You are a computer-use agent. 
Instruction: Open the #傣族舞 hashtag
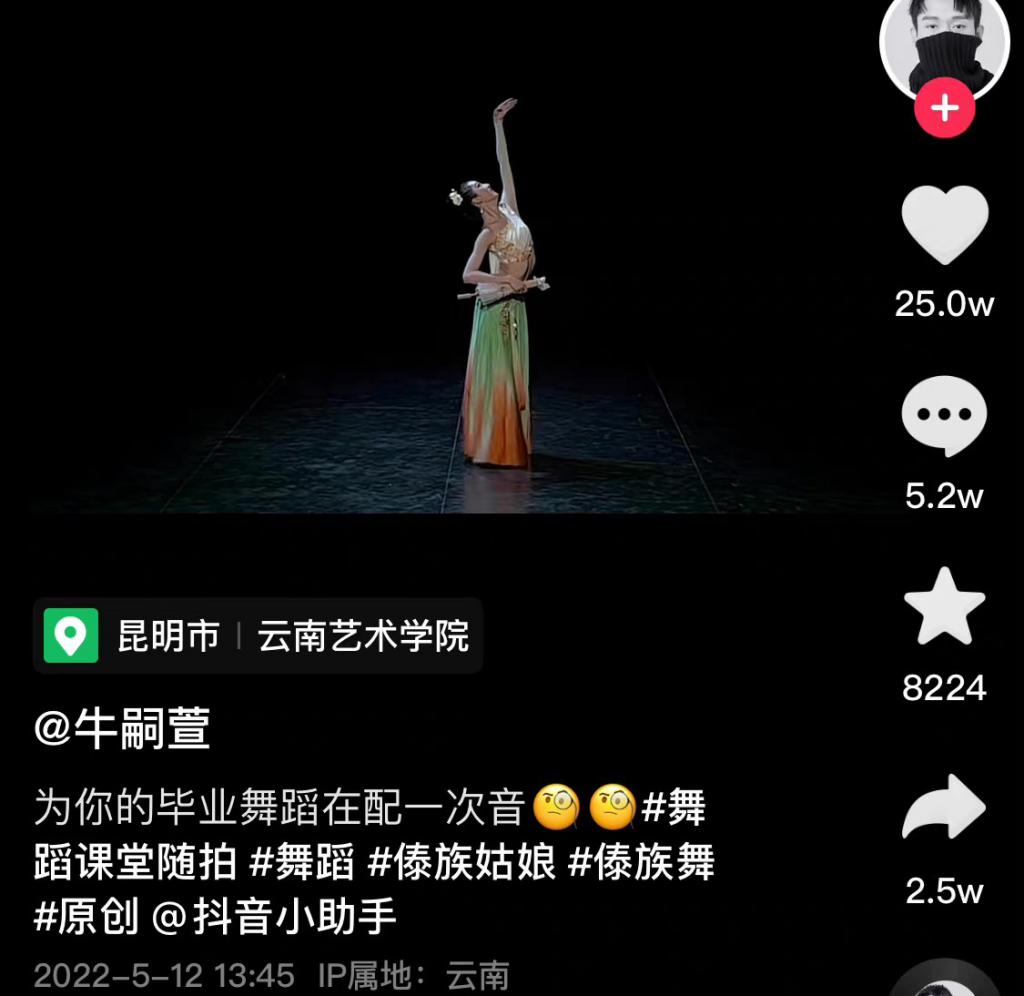[641, 862]
